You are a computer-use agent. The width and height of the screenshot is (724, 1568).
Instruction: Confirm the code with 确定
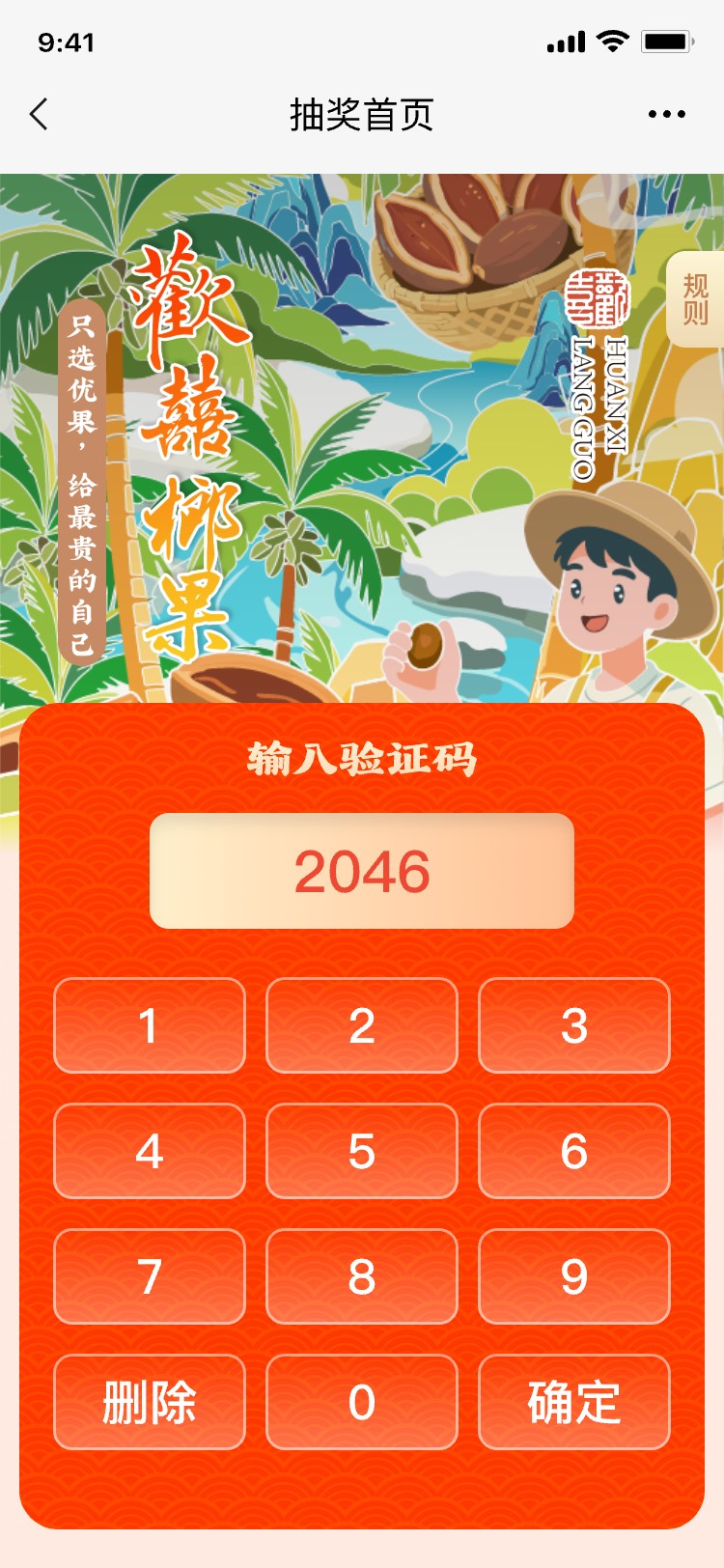click(x=574, y=1402)
